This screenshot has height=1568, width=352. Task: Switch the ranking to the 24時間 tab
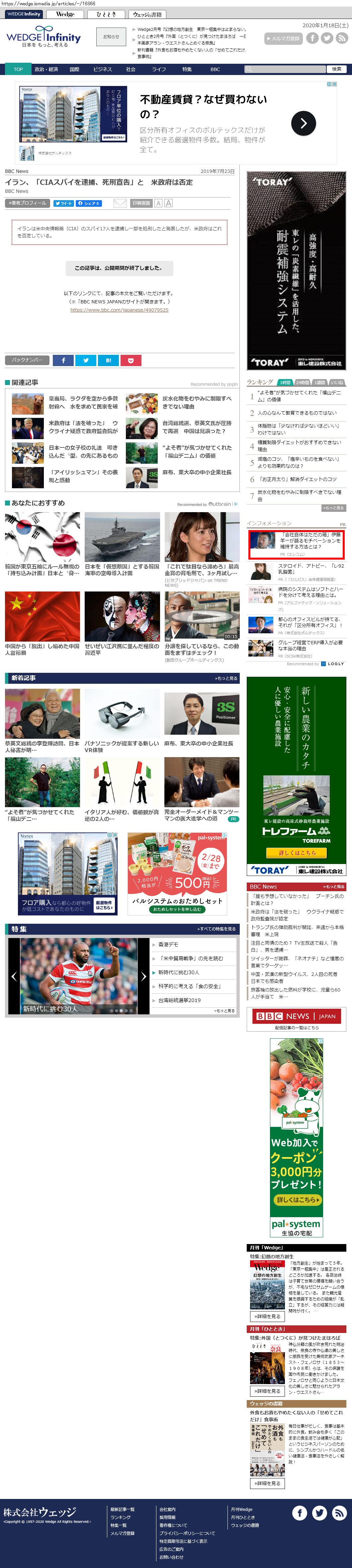point(302,382)
